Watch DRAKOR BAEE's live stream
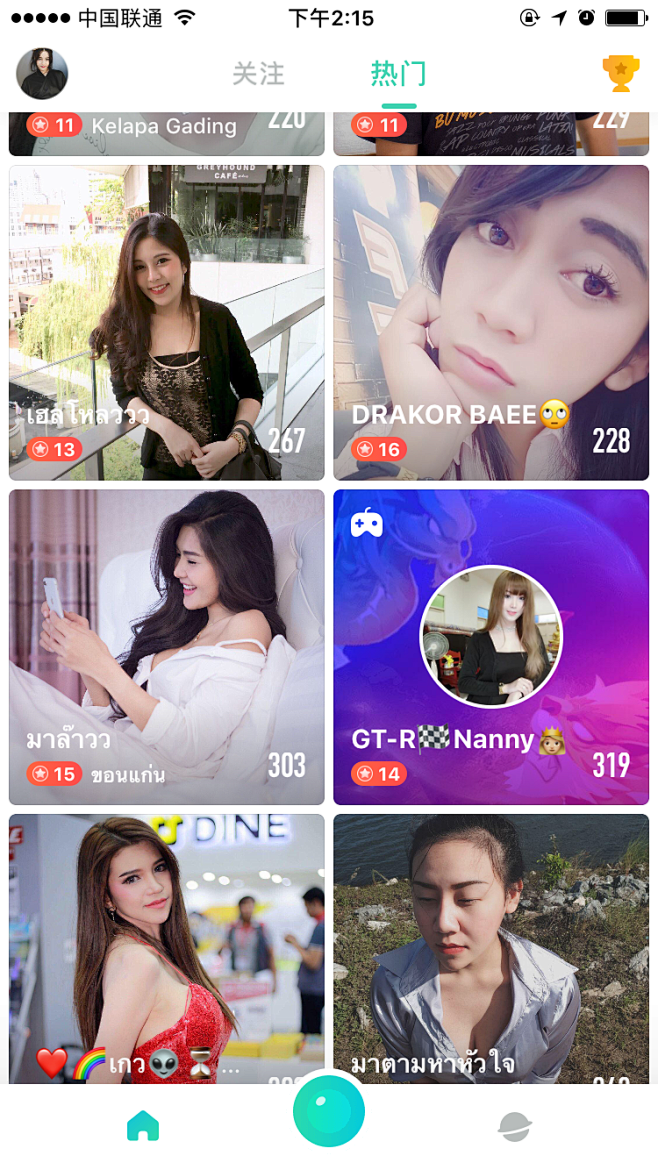This screenshot has height=1170, width=658. (490, 322)
